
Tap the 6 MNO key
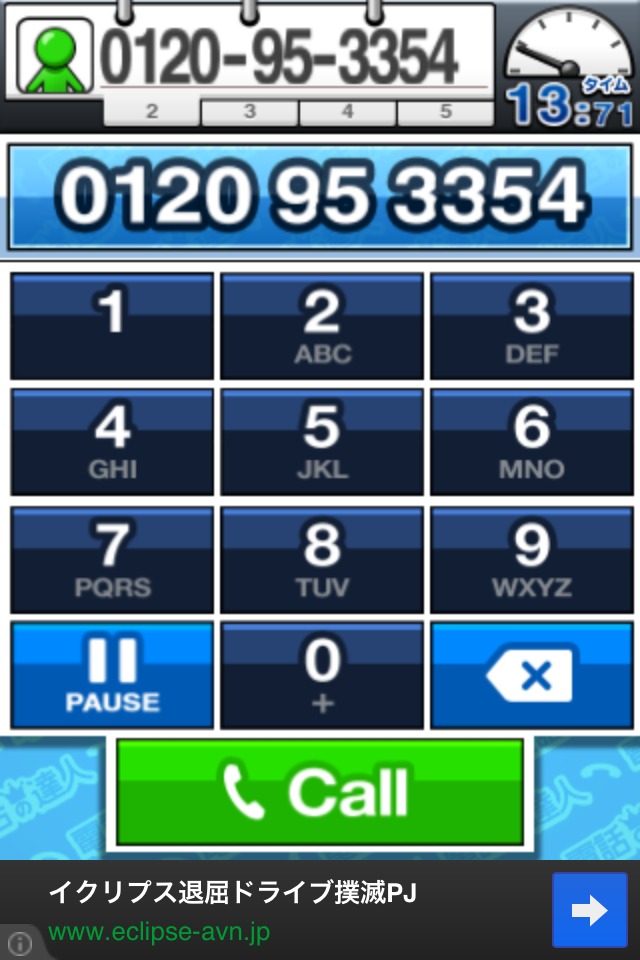[531, 442]
